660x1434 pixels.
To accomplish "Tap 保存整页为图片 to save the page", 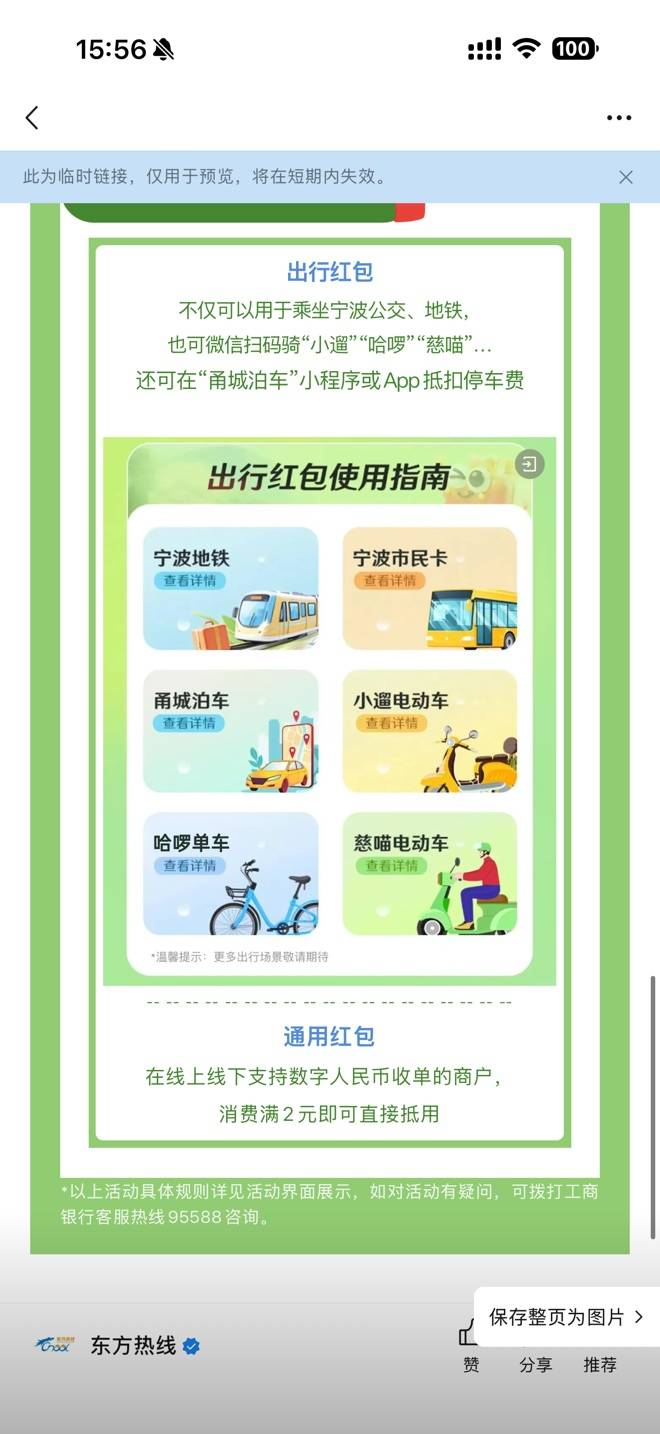I will coord(565,1317).
